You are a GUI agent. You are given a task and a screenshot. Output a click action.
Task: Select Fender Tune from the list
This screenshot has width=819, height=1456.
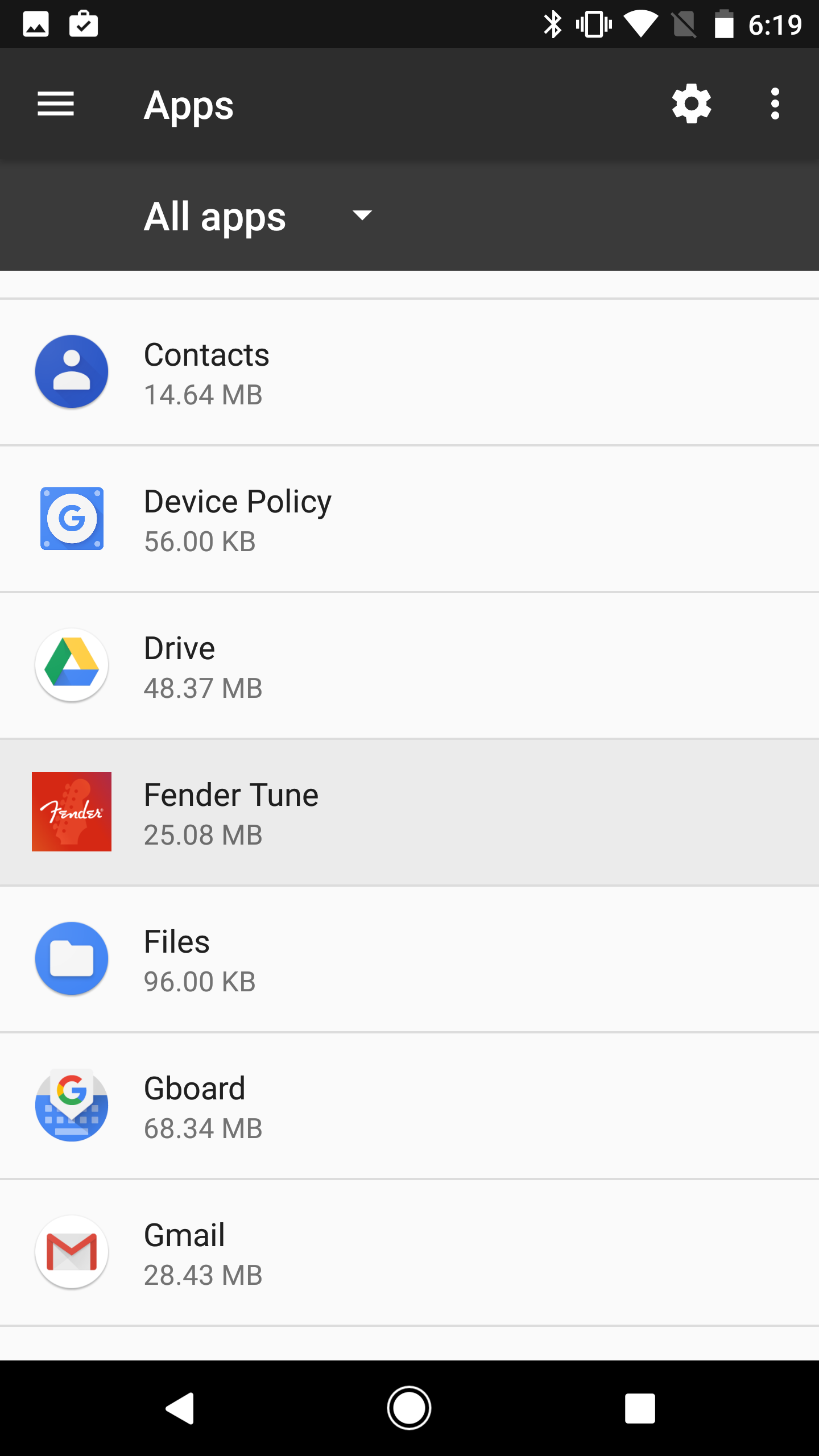pyautogui.click(x=409, y=813)
